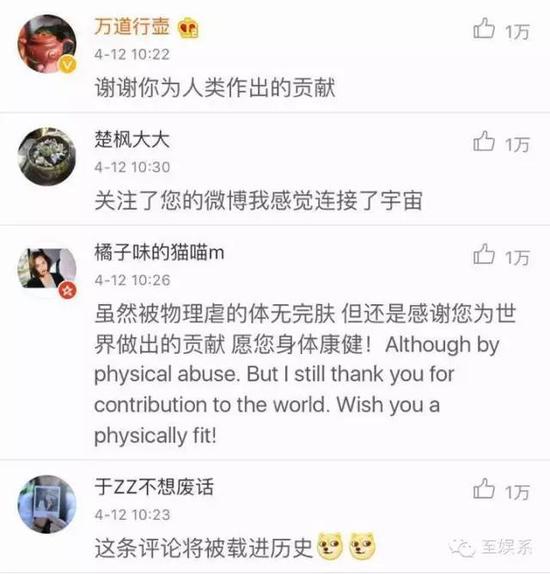Image resolution: width=550 pixels, height=574 pixels.
Task: Open the avatar of 于ZZ不想废话
Action: pos(47,504)
